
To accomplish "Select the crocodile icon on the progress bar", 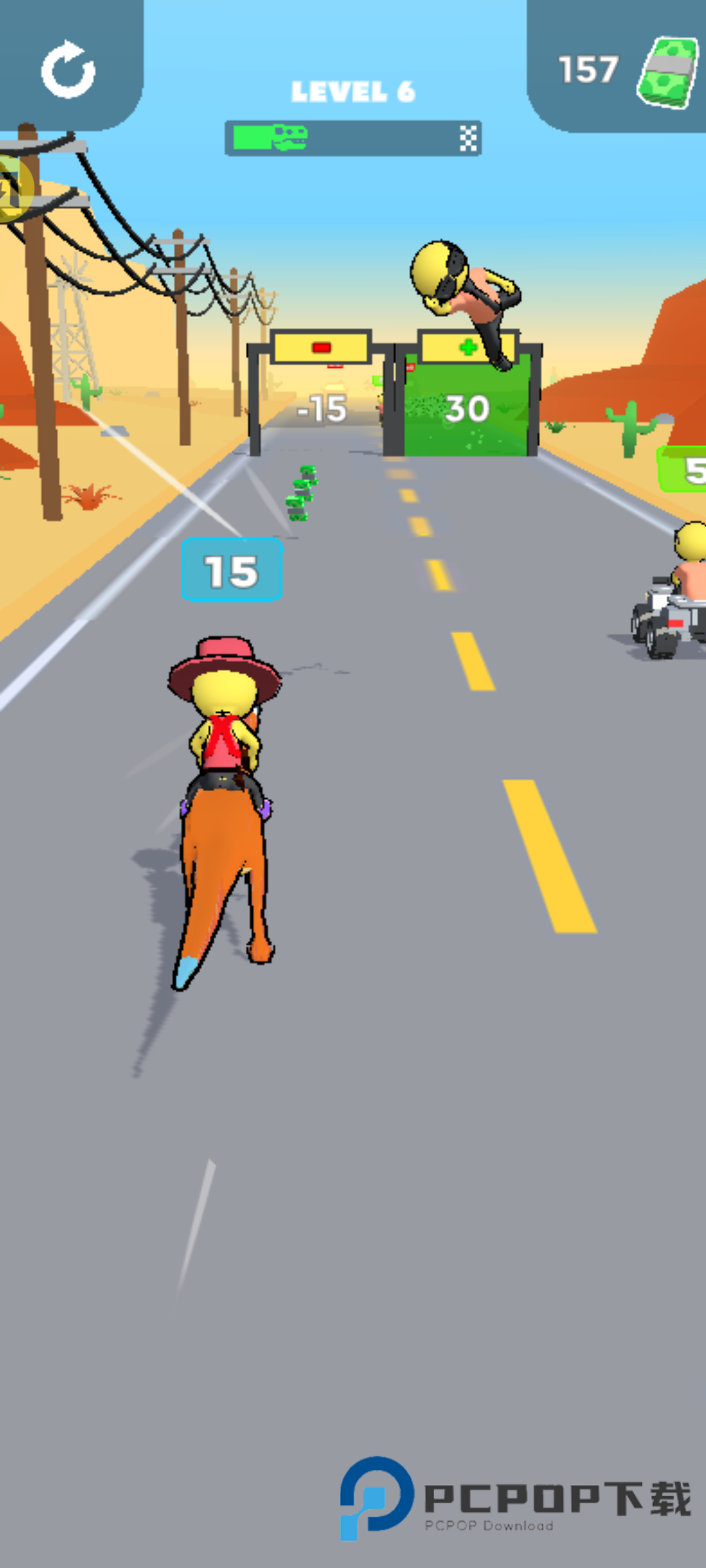I will click(290, 137).
